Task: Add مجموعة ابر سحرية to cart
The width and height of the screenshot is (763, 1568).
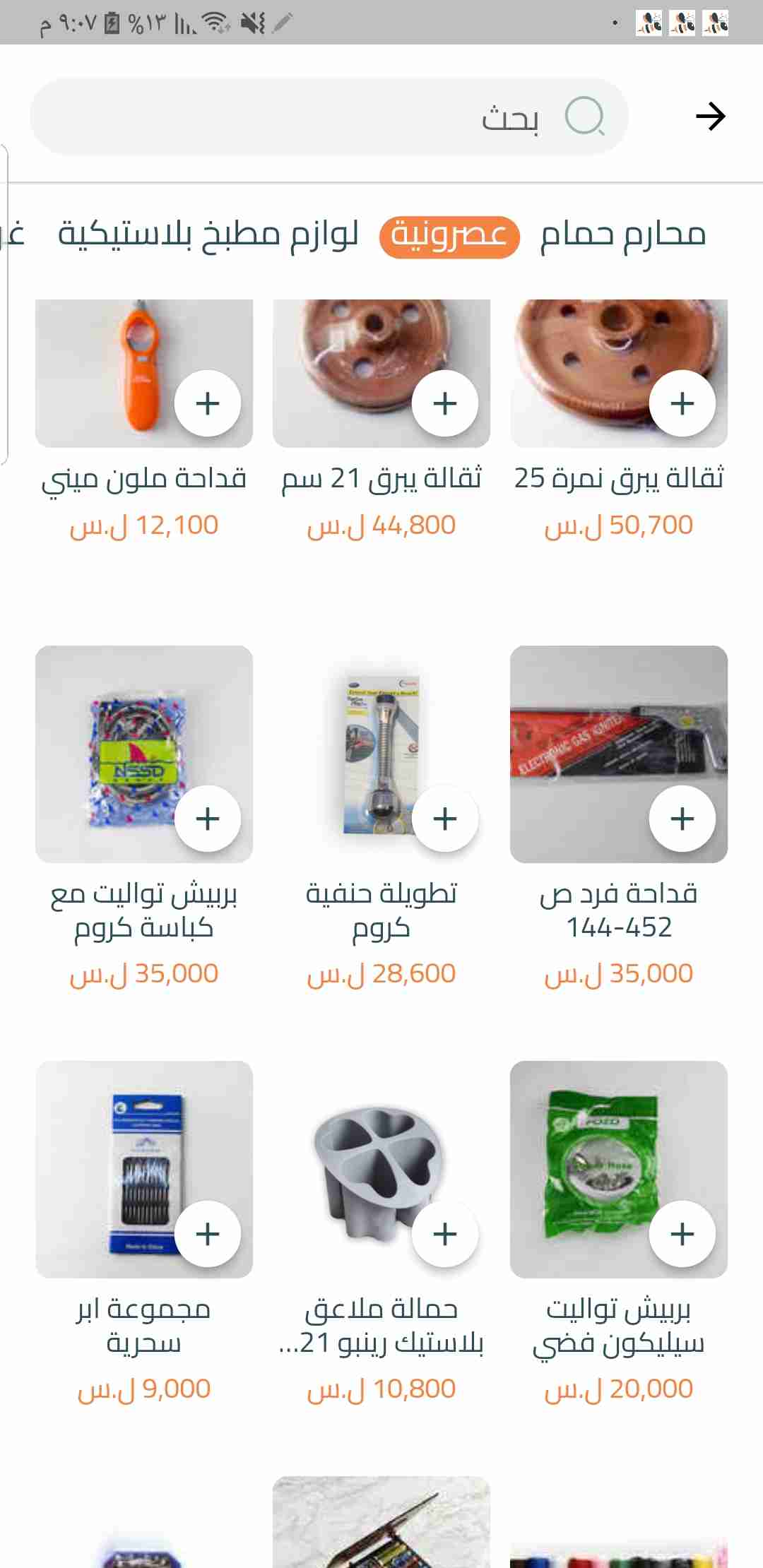Action: click(x=208, y=1234)
